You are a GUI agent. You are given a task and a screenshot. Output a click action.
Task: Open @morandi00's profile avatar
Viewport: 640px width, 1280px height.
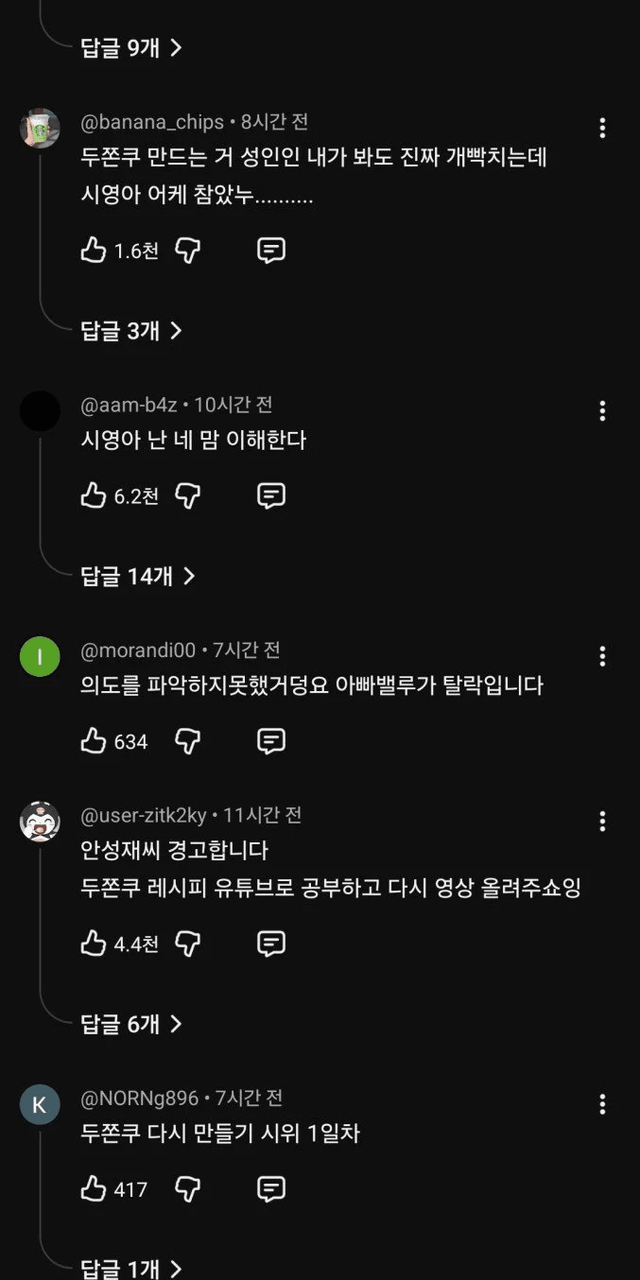[40, 657]
